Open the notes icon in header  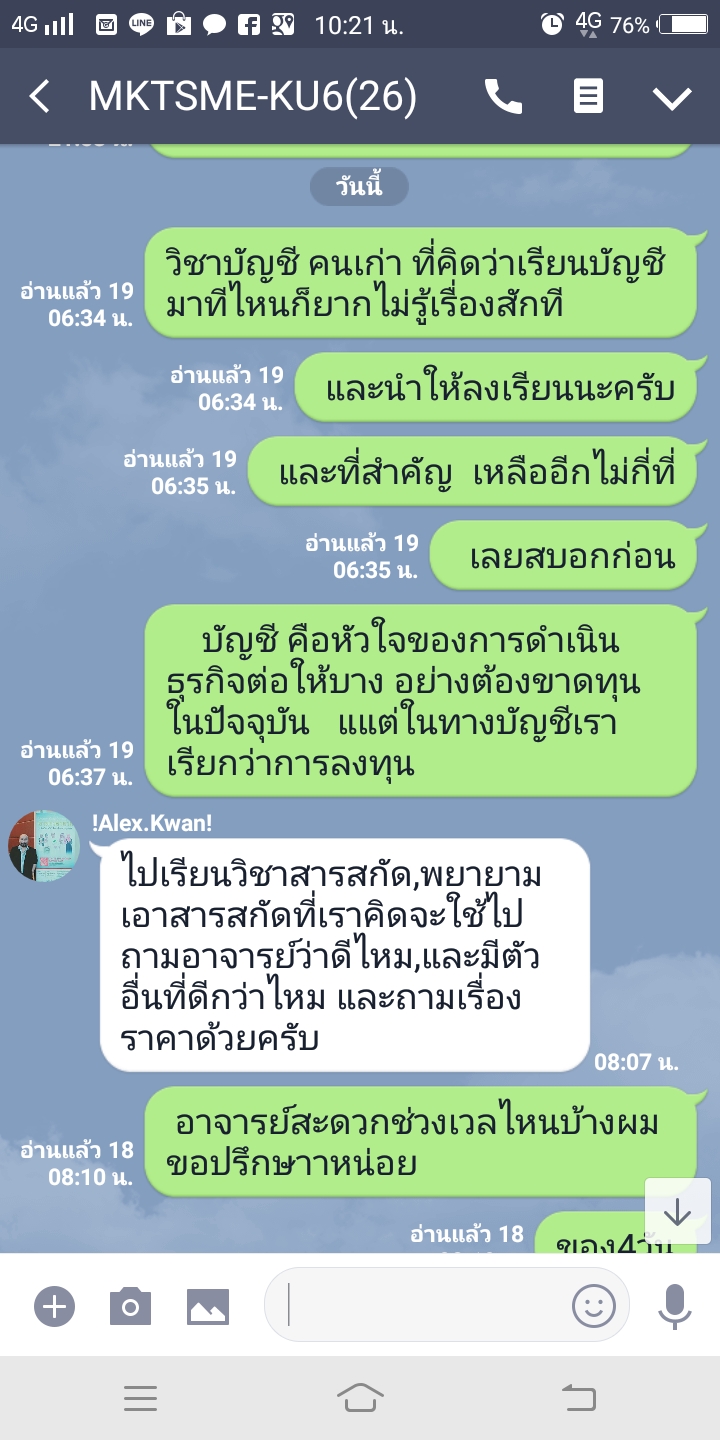pos(588,96)
